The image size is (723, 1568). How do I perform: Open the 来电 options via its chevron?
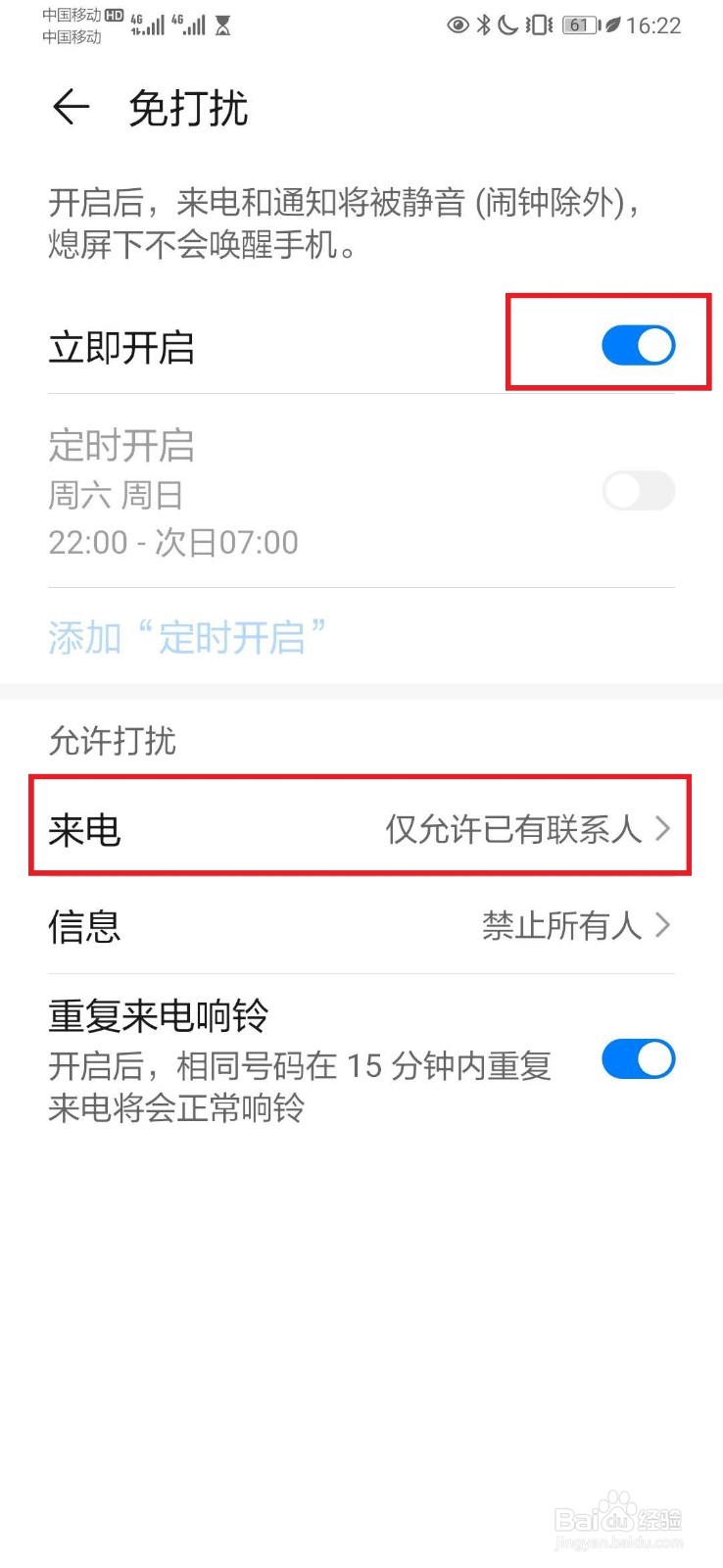662,828
